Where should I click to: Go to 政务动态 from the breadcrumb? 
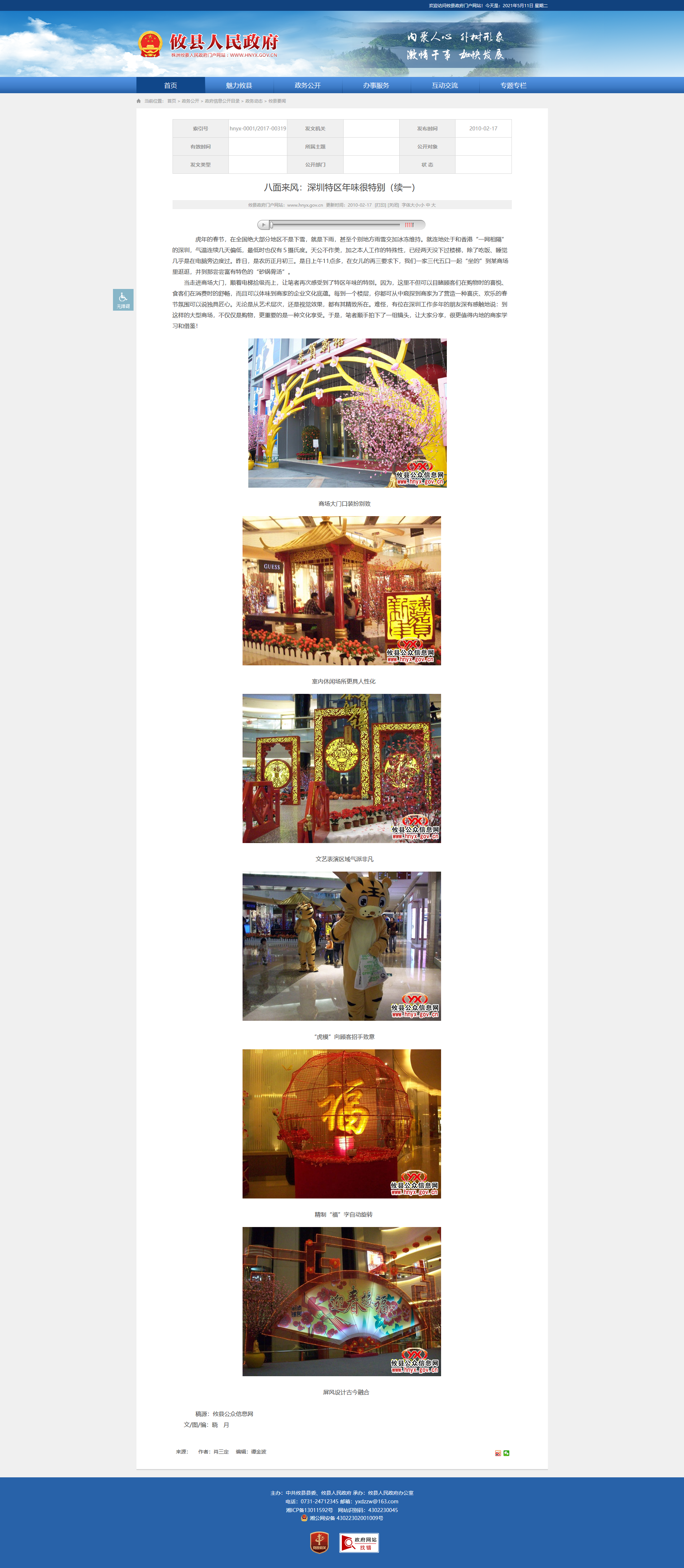(253, 101)
